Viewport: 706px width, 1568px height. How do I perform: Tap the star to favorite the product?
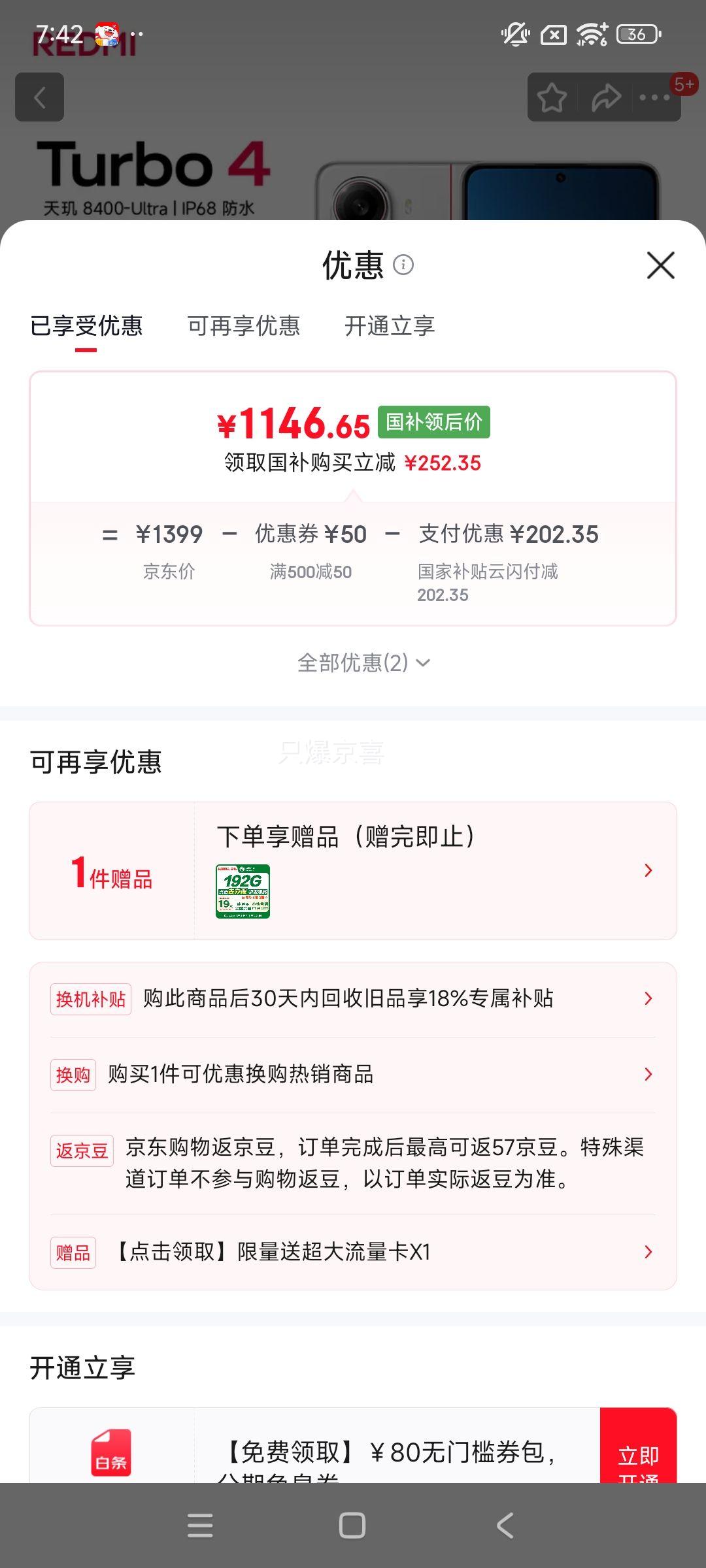pyautogui.click(x=552, y=97)
